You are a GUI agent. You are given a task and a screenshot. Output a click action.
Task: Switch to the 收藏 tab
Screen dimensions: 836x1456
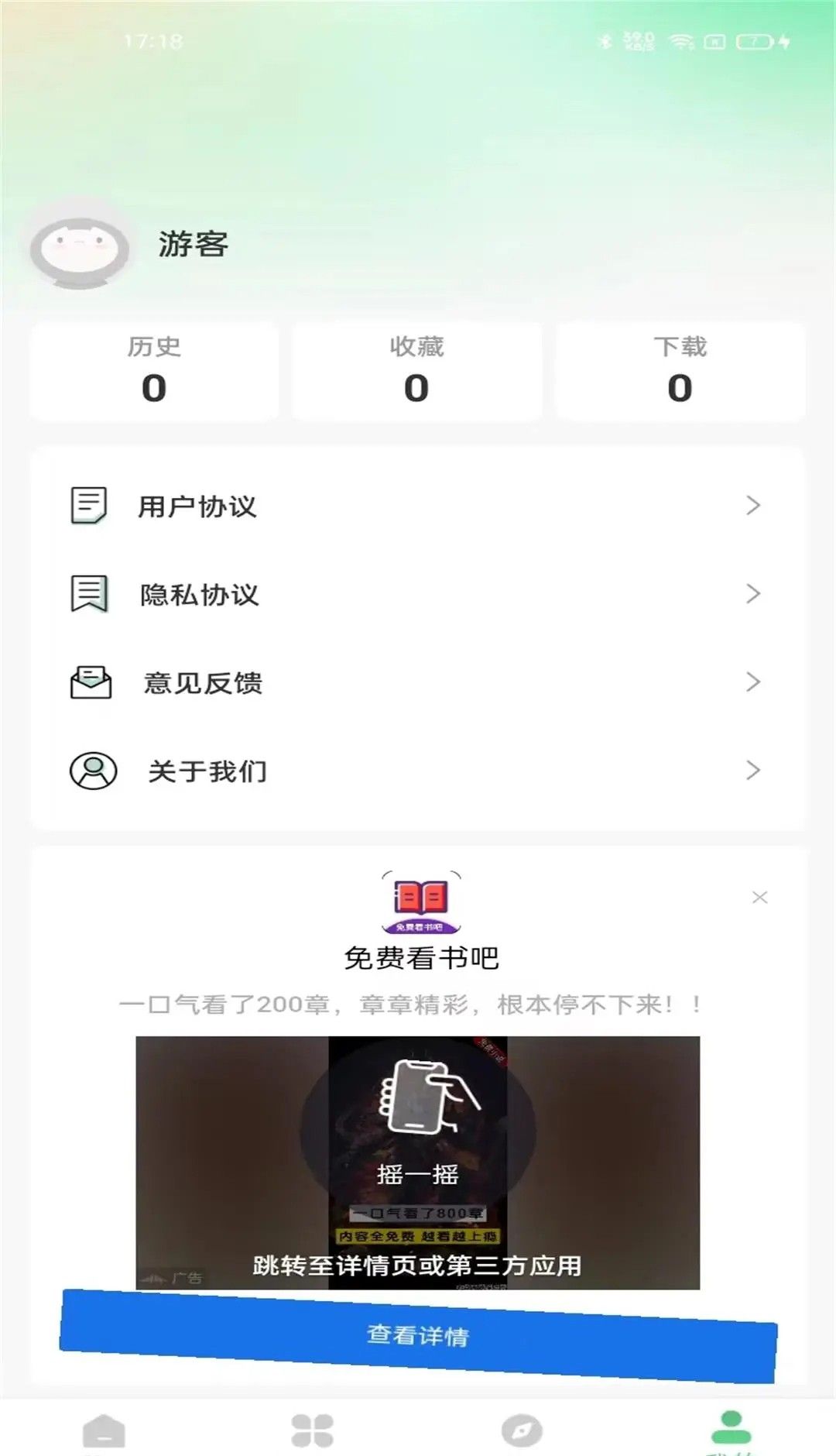point(416,370)
